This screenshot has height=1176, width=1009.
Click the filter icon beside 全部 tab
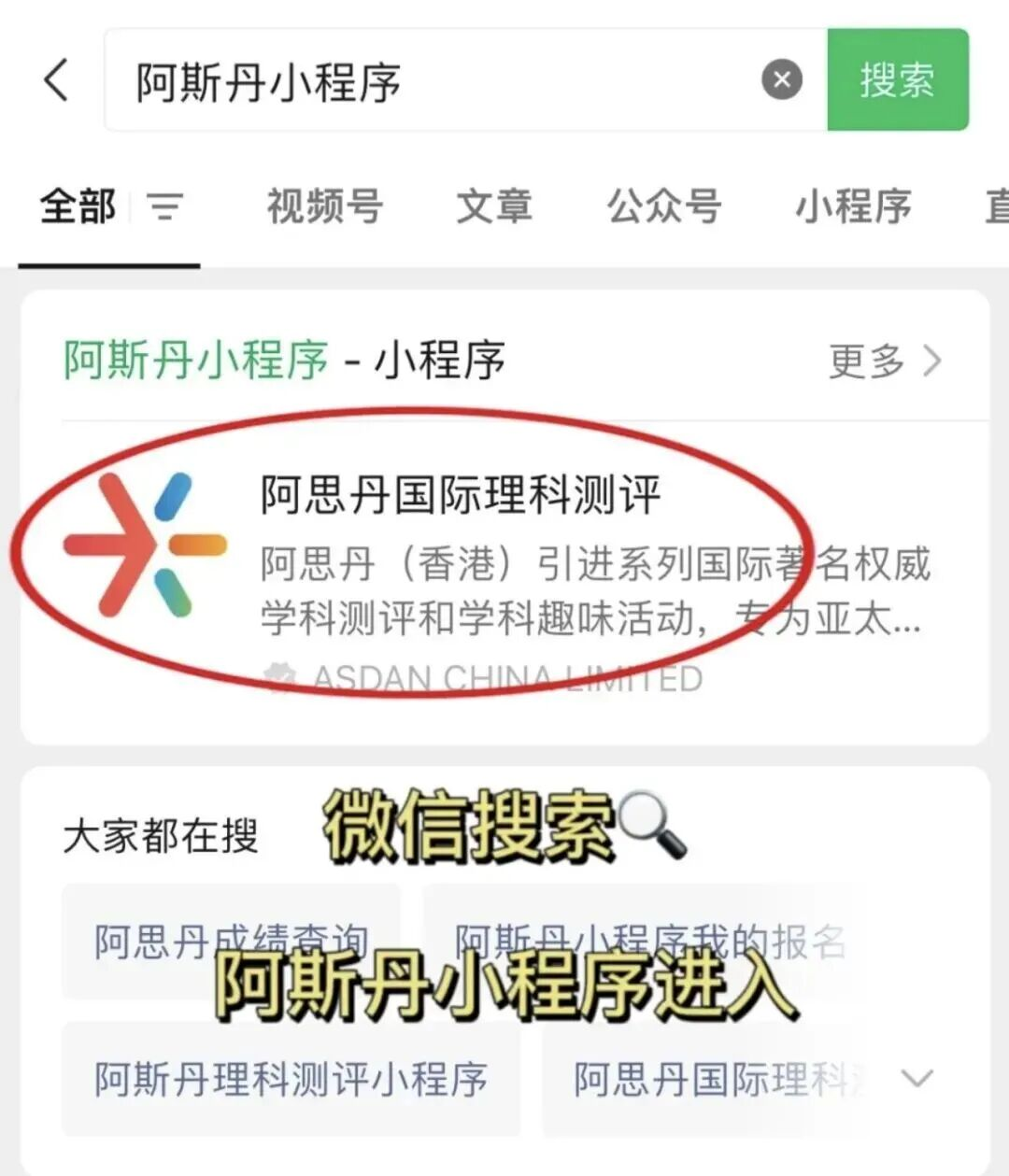[x=165, y=207]
